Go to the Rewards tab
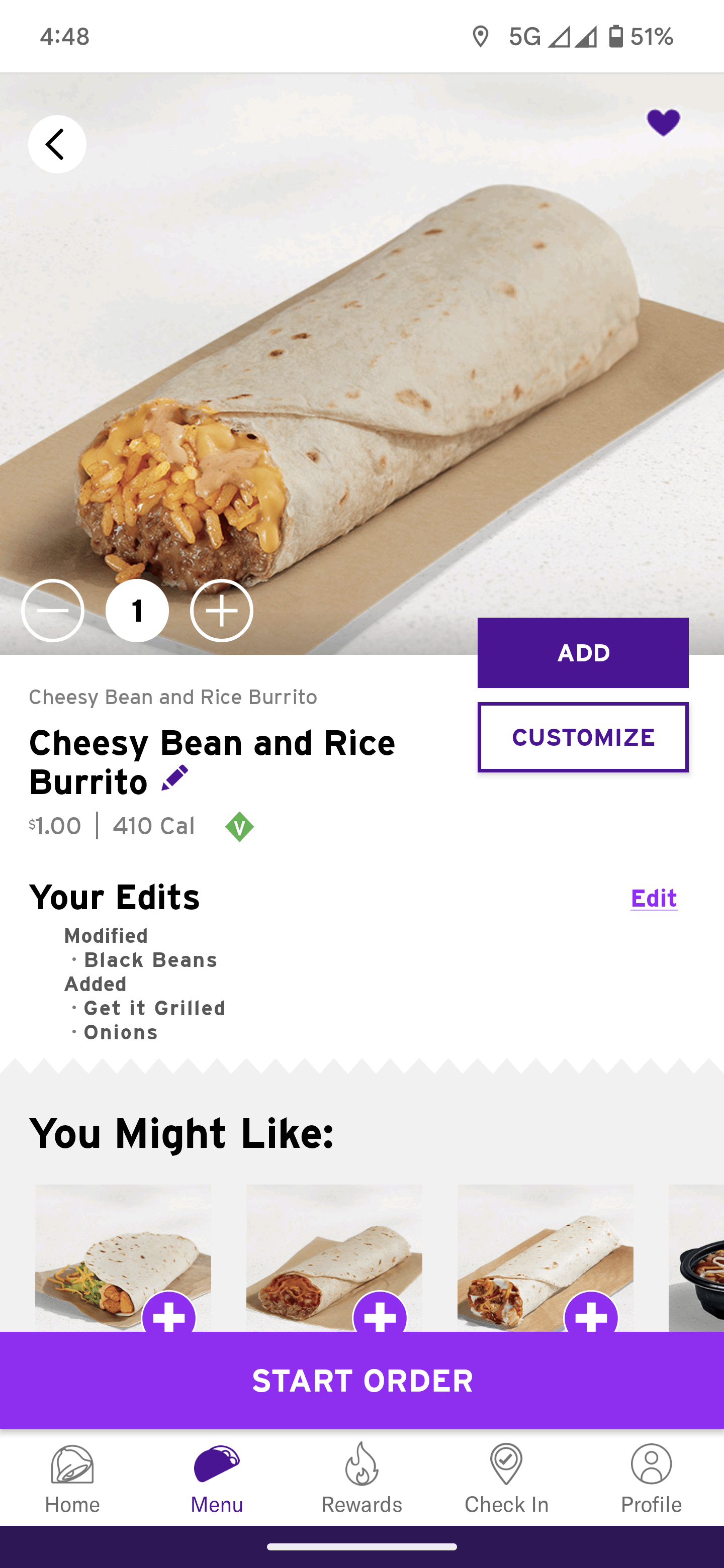 (x=361, y=1479)
